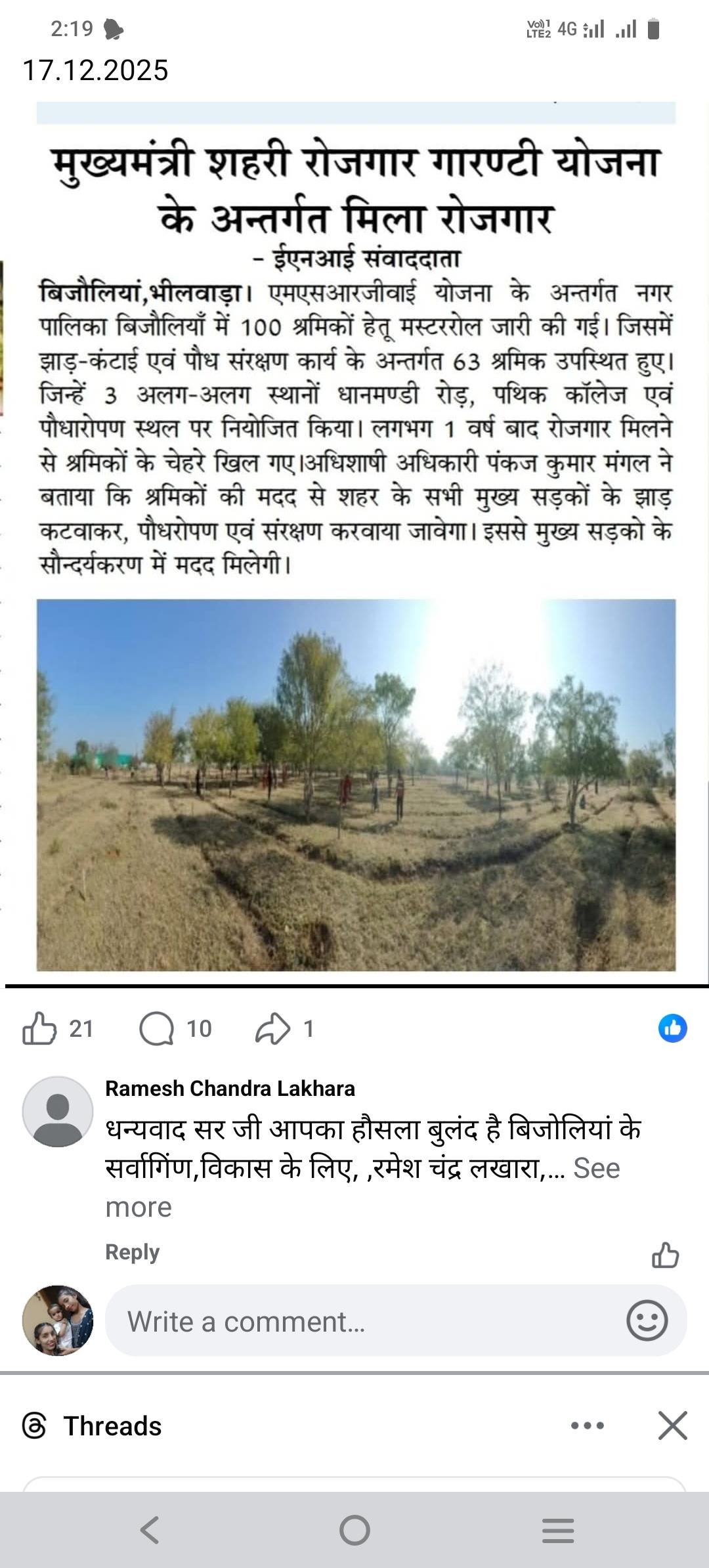Open Threads section options menu

tap(588, 1426)
